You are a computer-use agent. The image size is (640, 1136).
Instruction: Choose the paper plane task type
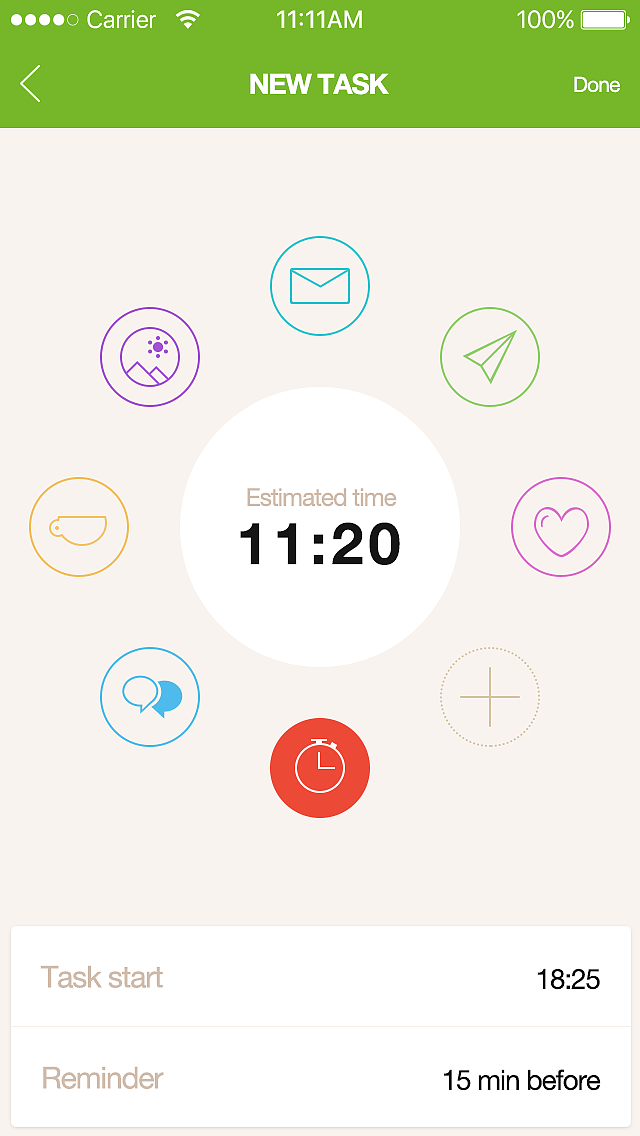[490, 356]
